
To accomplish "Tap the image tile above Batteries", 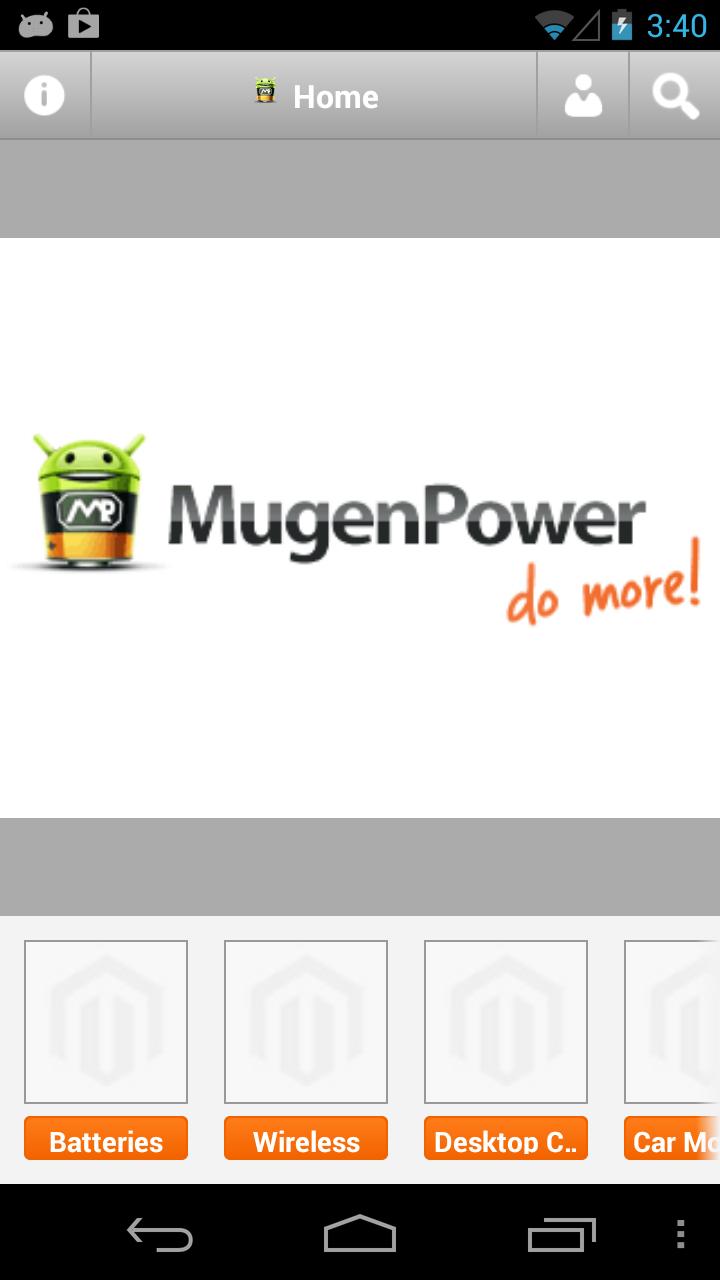I will pyautogui.click(x=106, y=1022).
